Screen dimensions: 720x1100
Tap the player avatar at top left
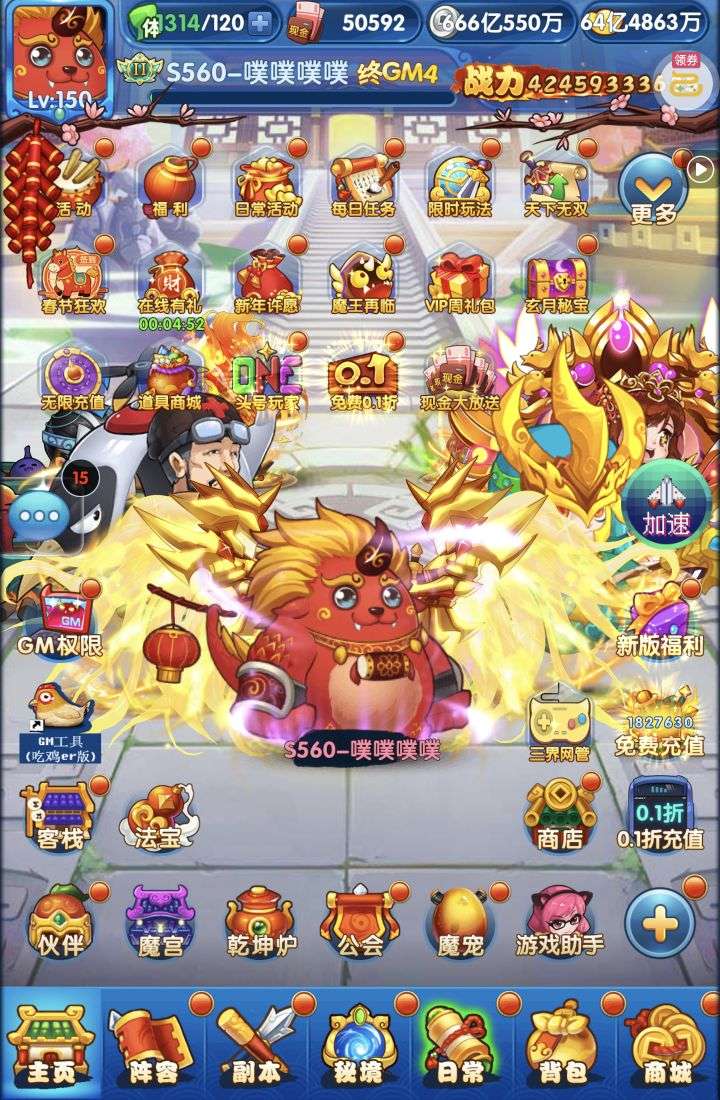[x=58, y=55]
